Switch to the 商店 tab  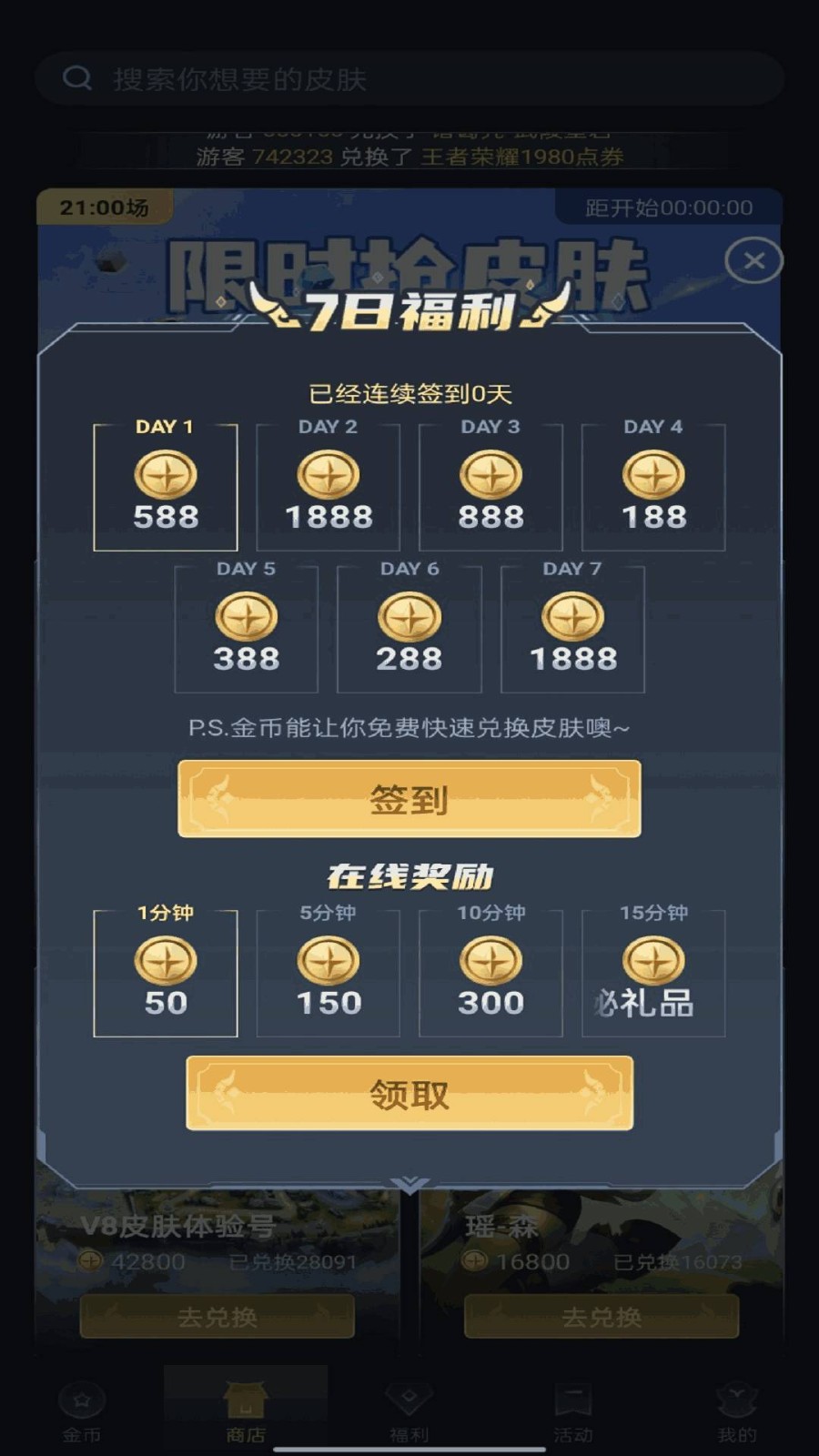(x=246, y=1412)
